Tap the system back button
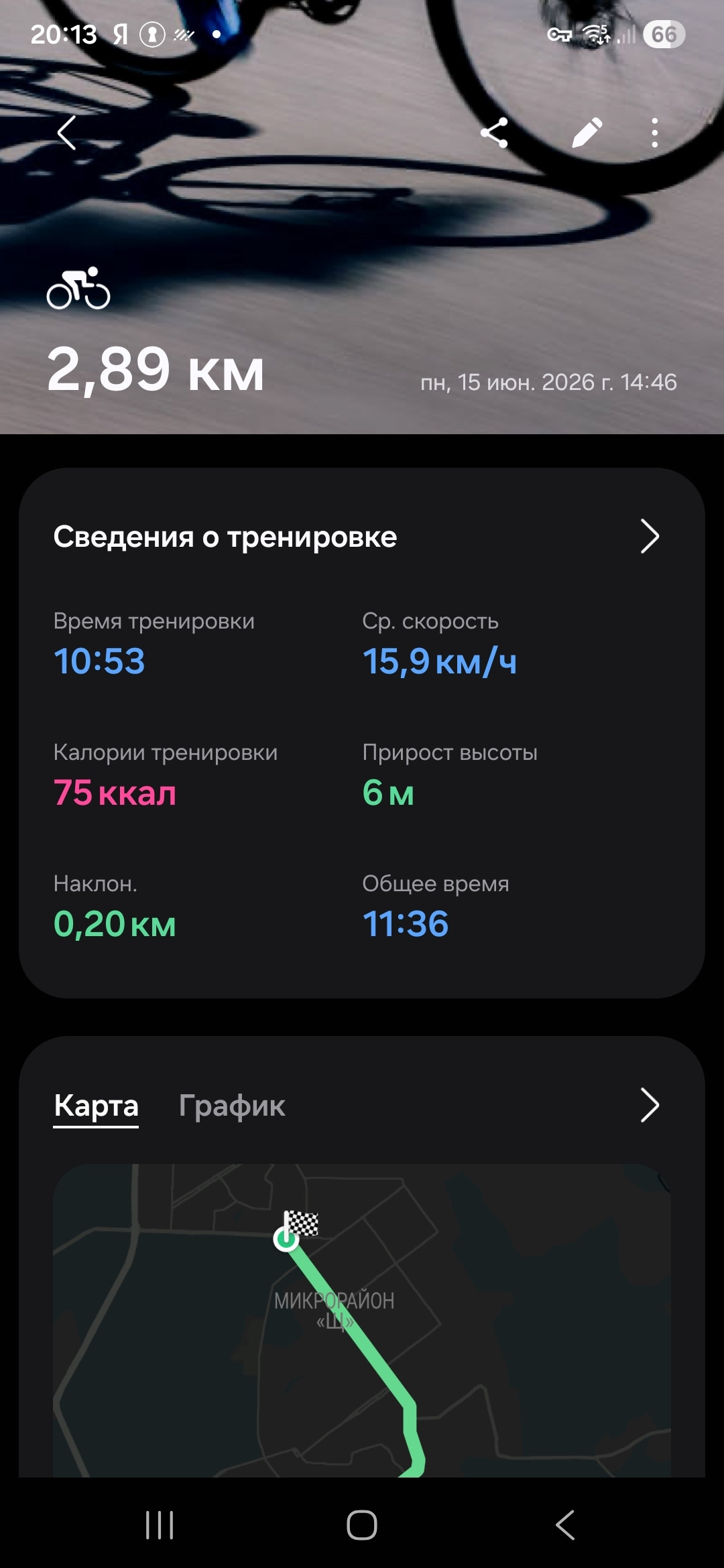The image size is (724, 1568). [565, 1526]
